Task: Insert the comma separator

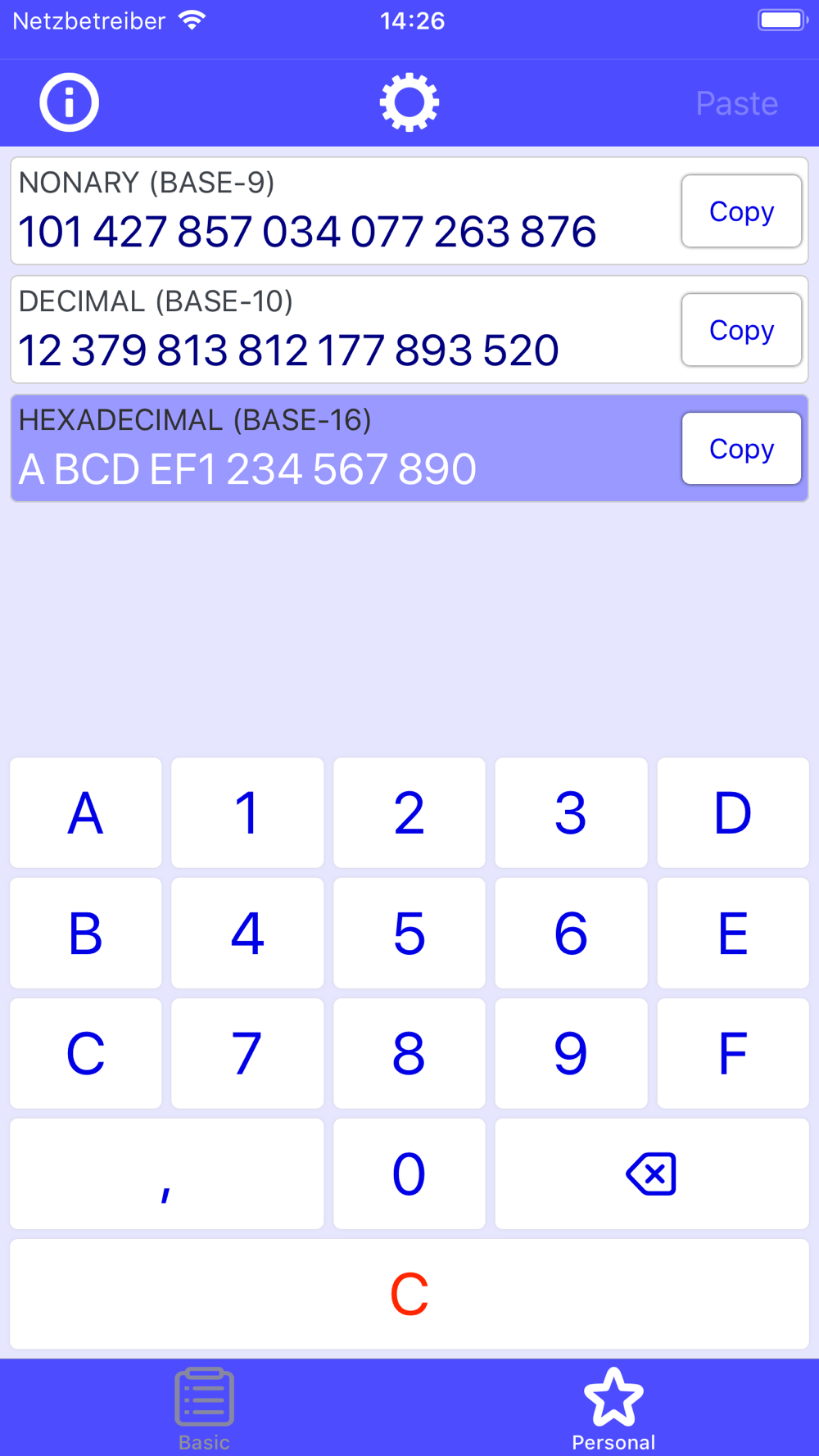Action: (x=166, y=1173)
